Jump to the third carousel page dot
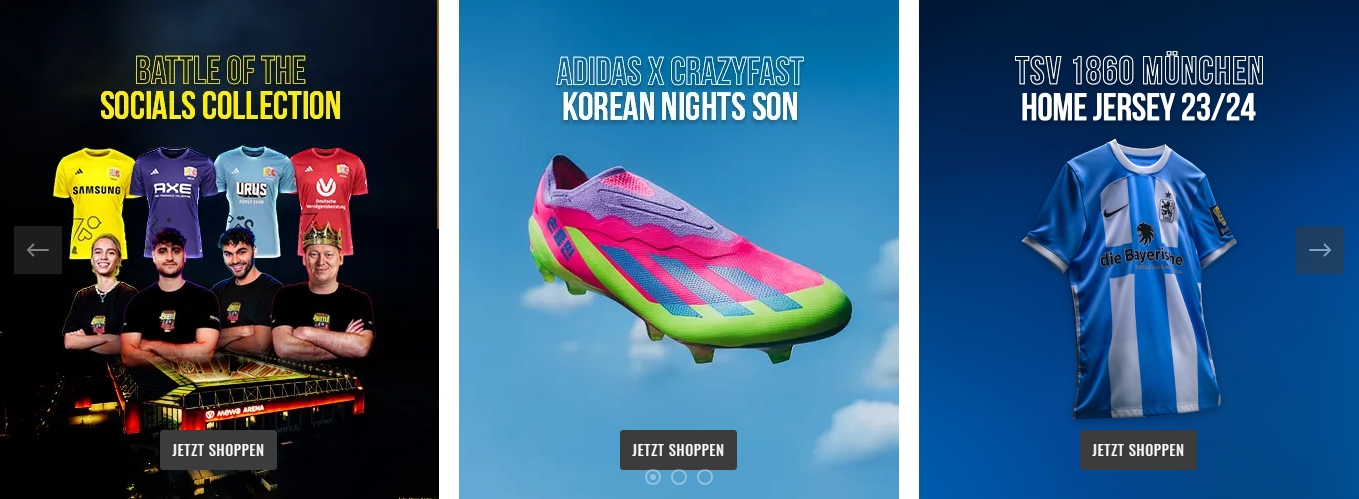 pos(705,477)
